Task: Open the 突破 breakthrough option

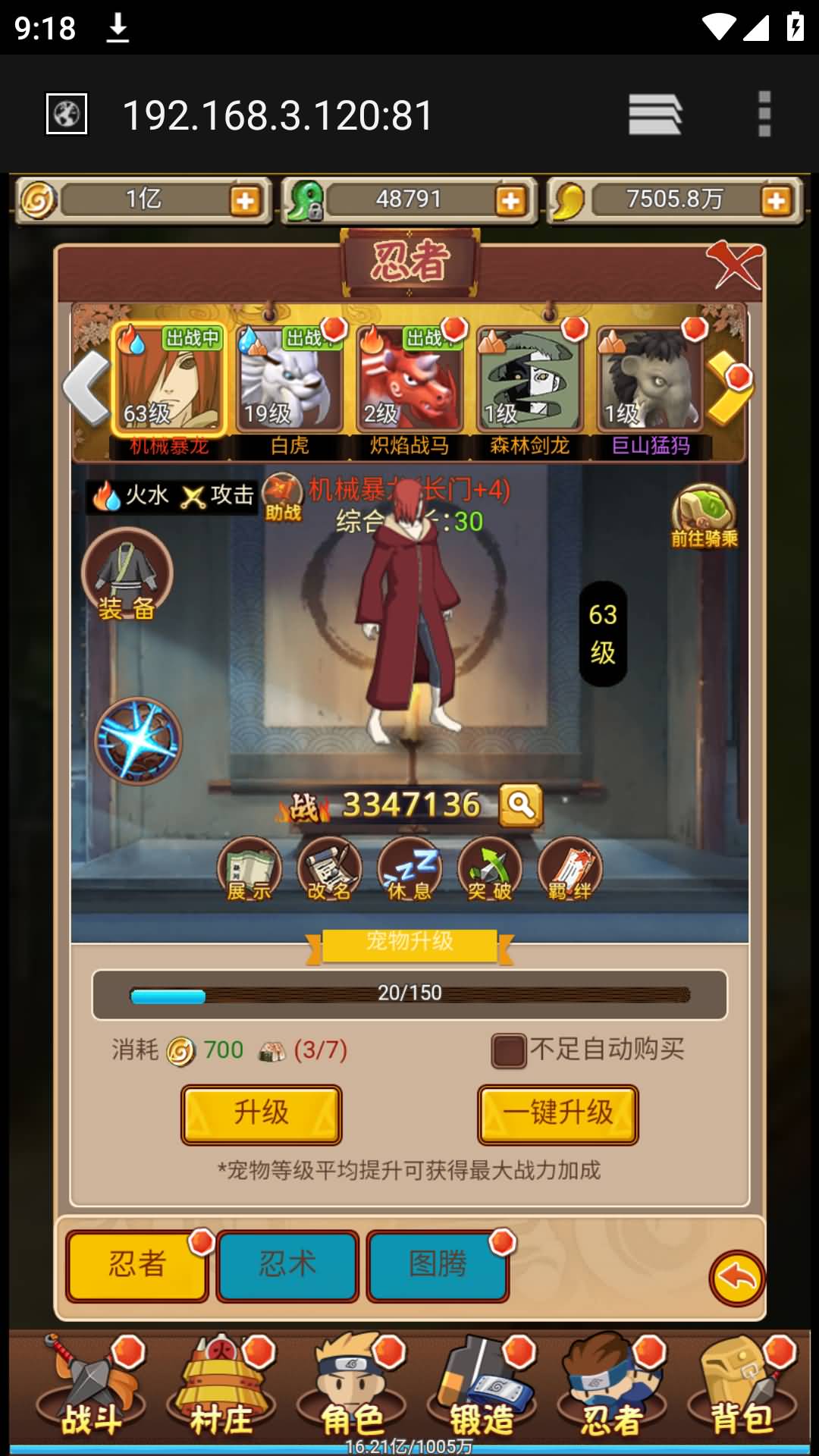Action: pyautogui.click(x=489, y=869)
